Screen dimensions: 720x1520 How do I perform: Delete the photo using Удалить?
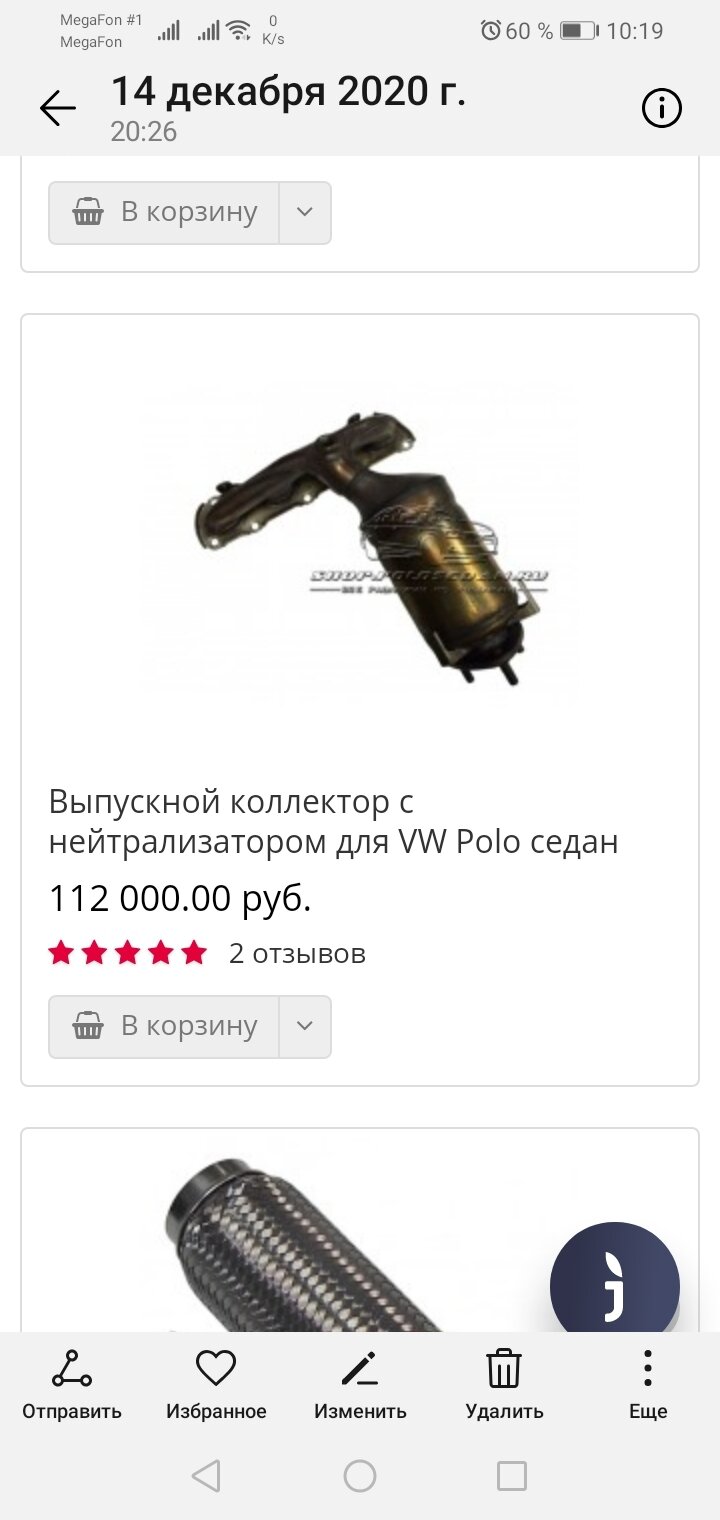[504, 1385]
